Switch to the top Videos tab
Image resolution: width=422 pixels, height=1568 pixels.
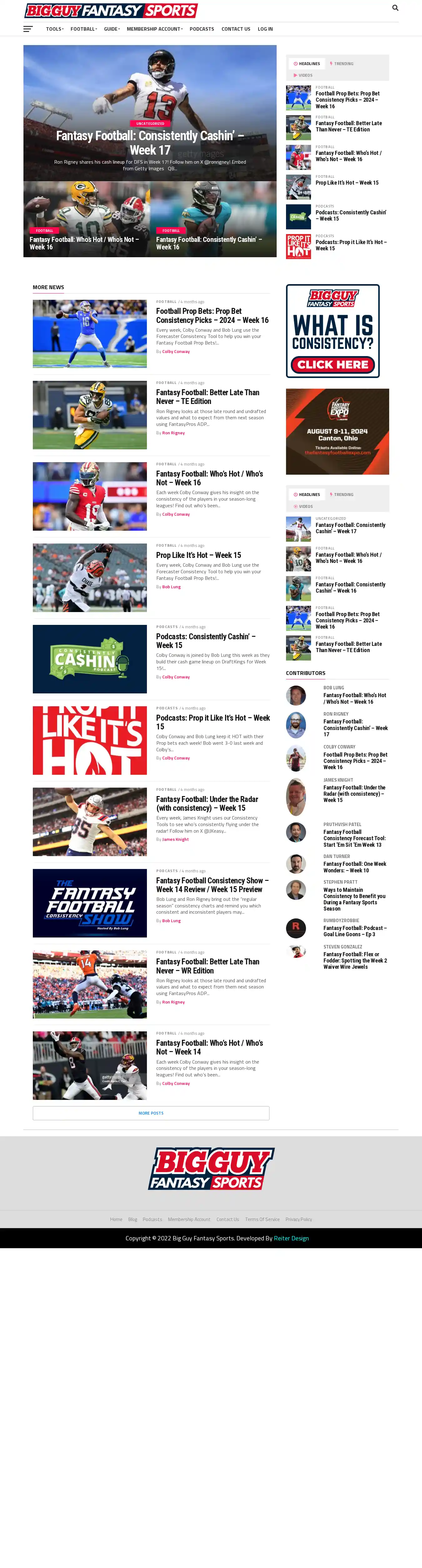pos(304,75)
